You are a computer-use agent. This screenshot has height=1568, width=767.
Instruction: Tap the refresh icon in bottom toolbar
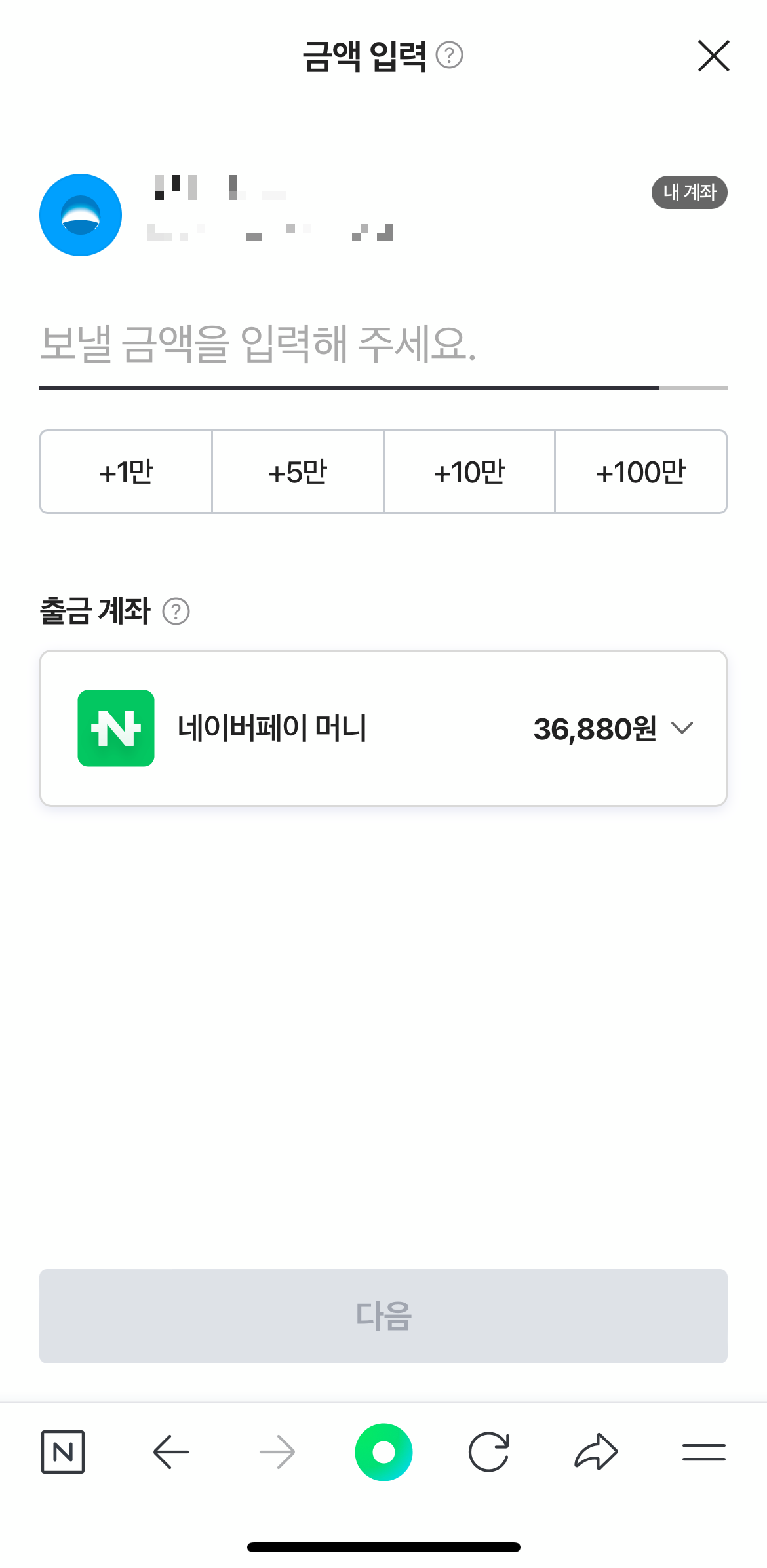490,1451
